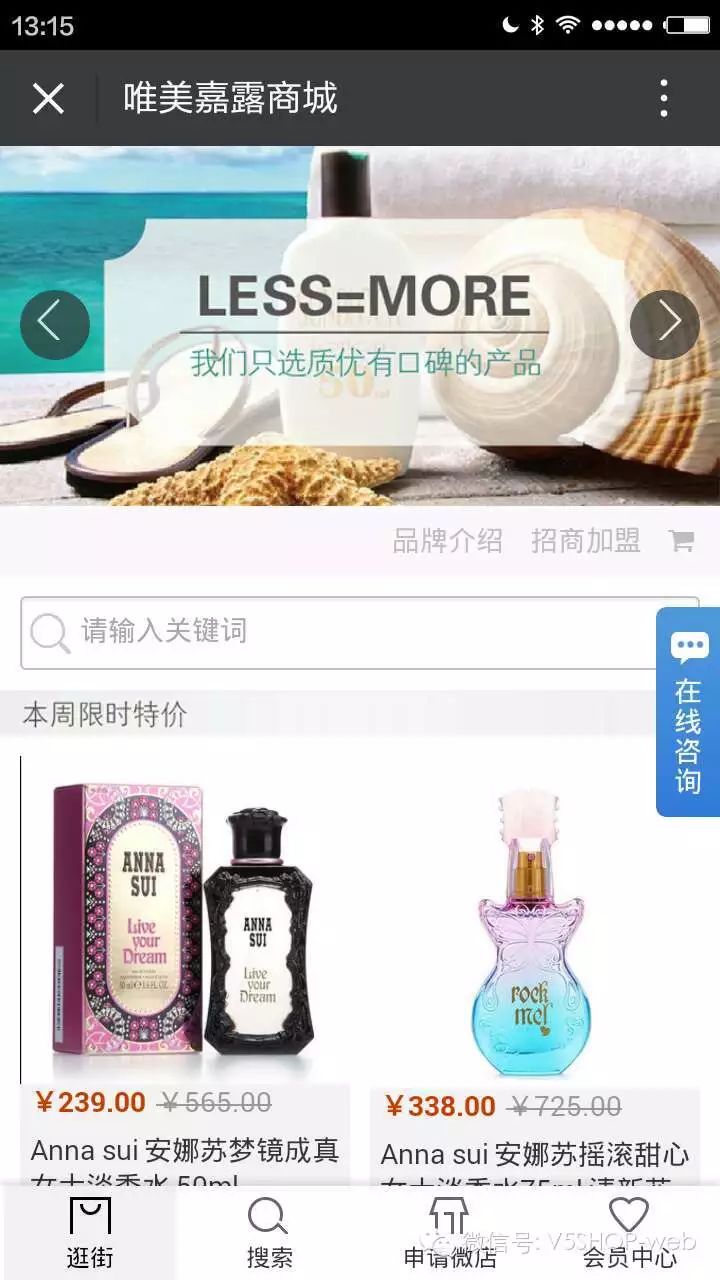The width and height of the screenshot is (720, 1280).
Task: Open the shopping cart icon
Action: click(681, 541)
